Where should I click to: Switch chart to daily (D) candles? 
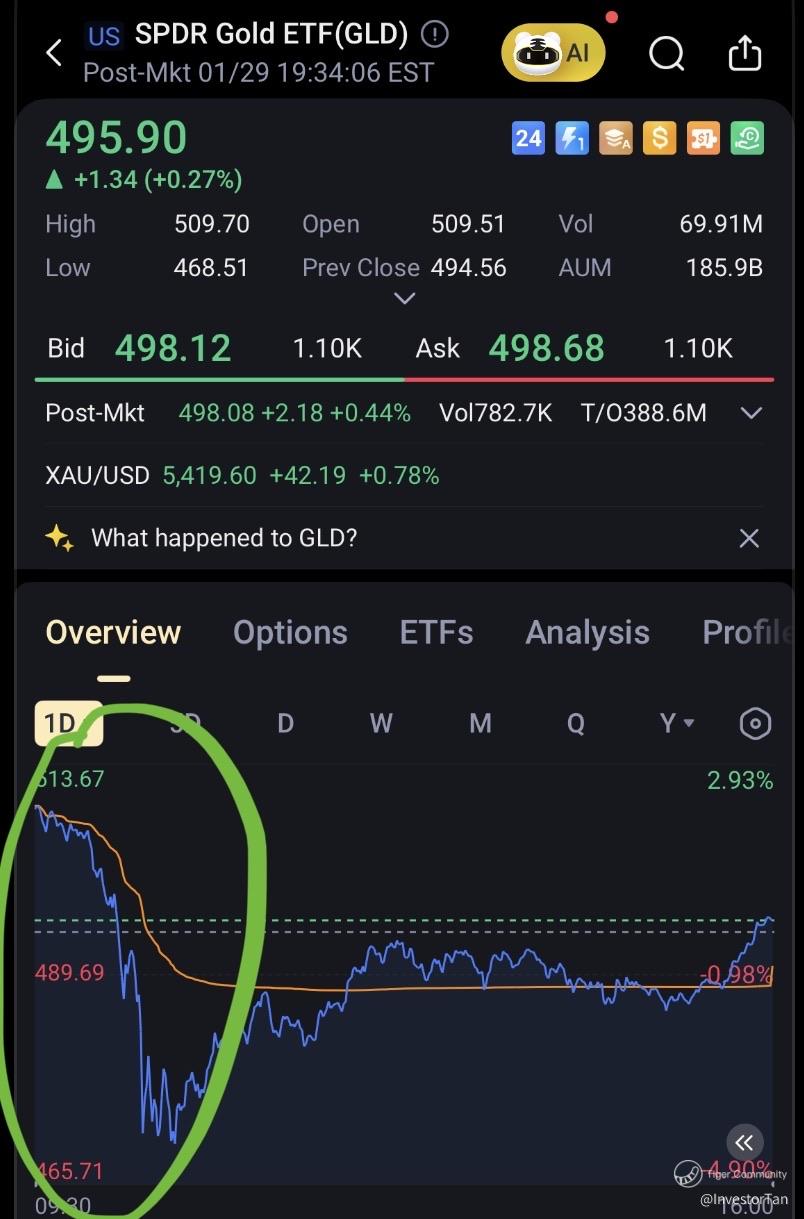coord(285,723)
